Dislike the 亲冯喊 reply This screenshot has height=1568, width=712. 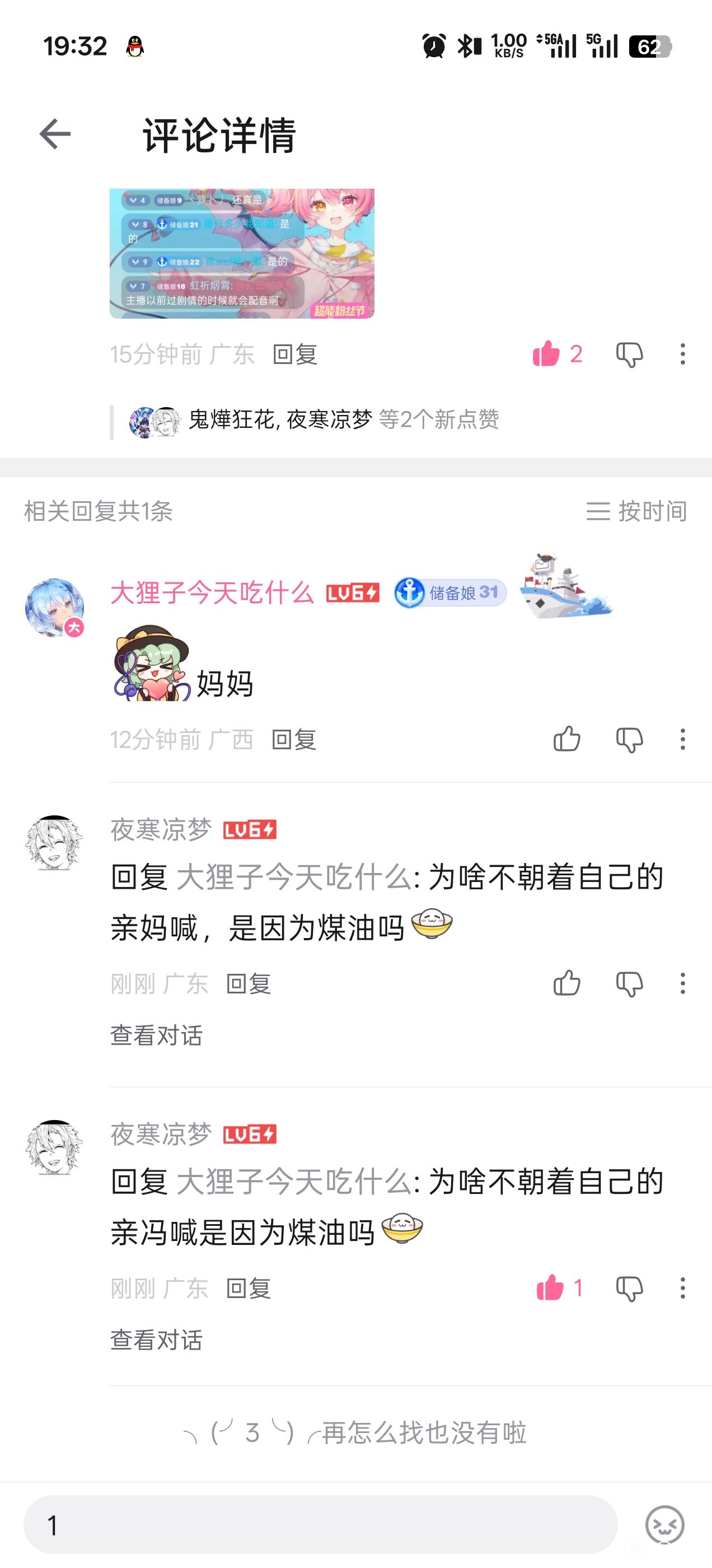pos(629,1289)
